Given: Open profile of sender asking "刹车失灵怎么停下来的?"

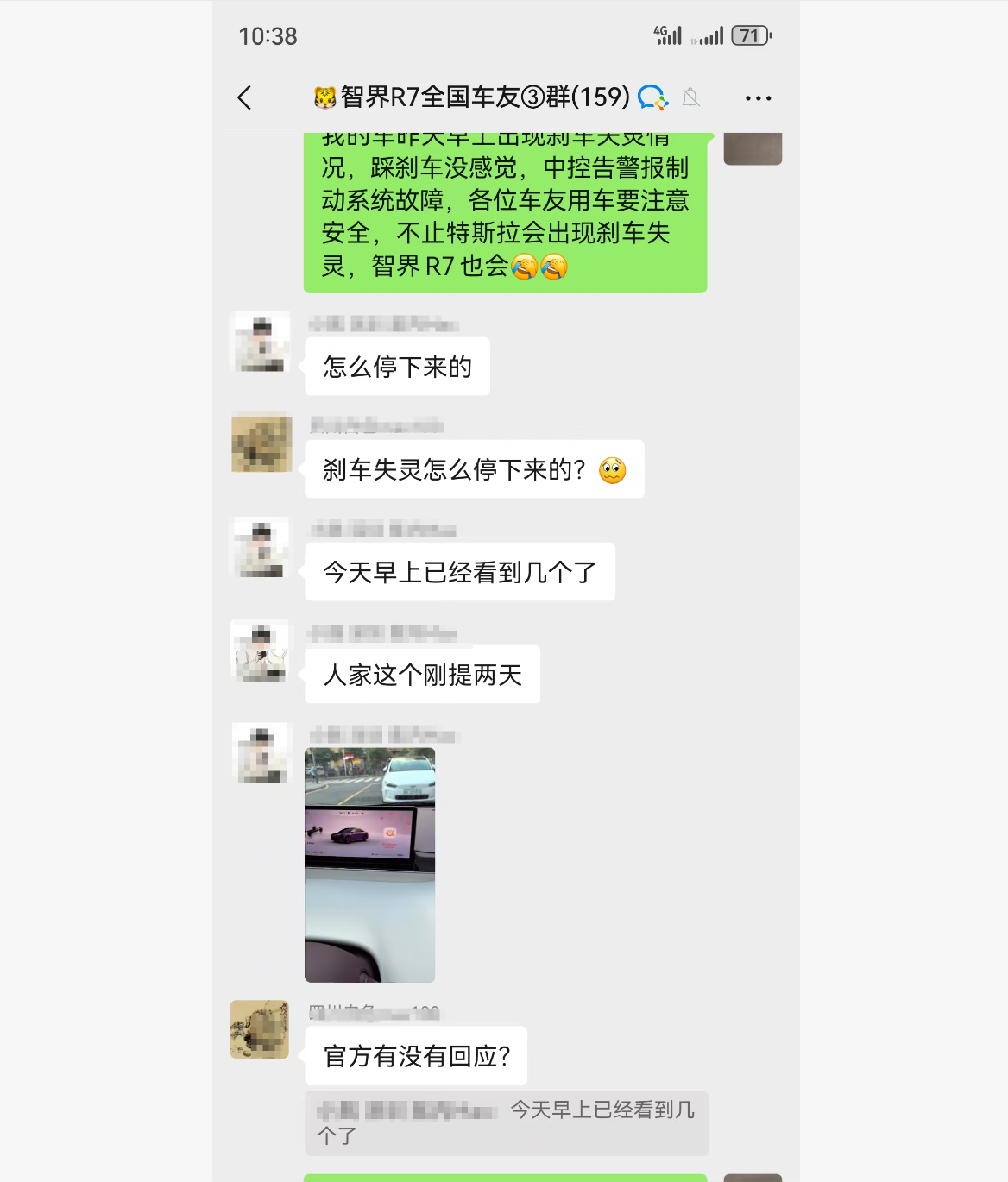Looking at the screenshot, I should 261,443.
